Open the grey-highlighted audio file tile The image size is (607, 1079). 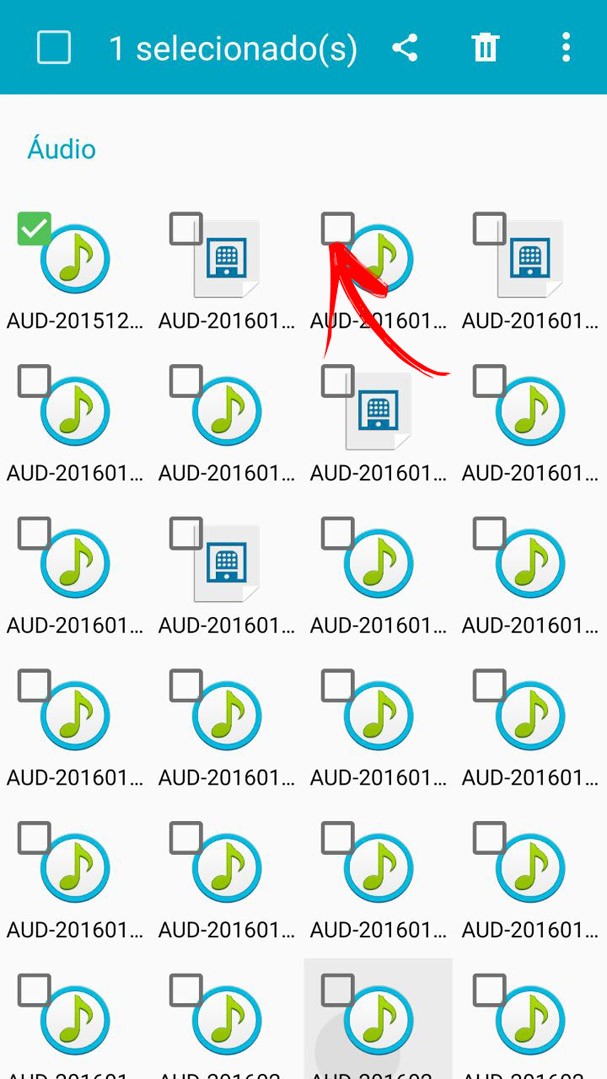(x=379, y=1022)
